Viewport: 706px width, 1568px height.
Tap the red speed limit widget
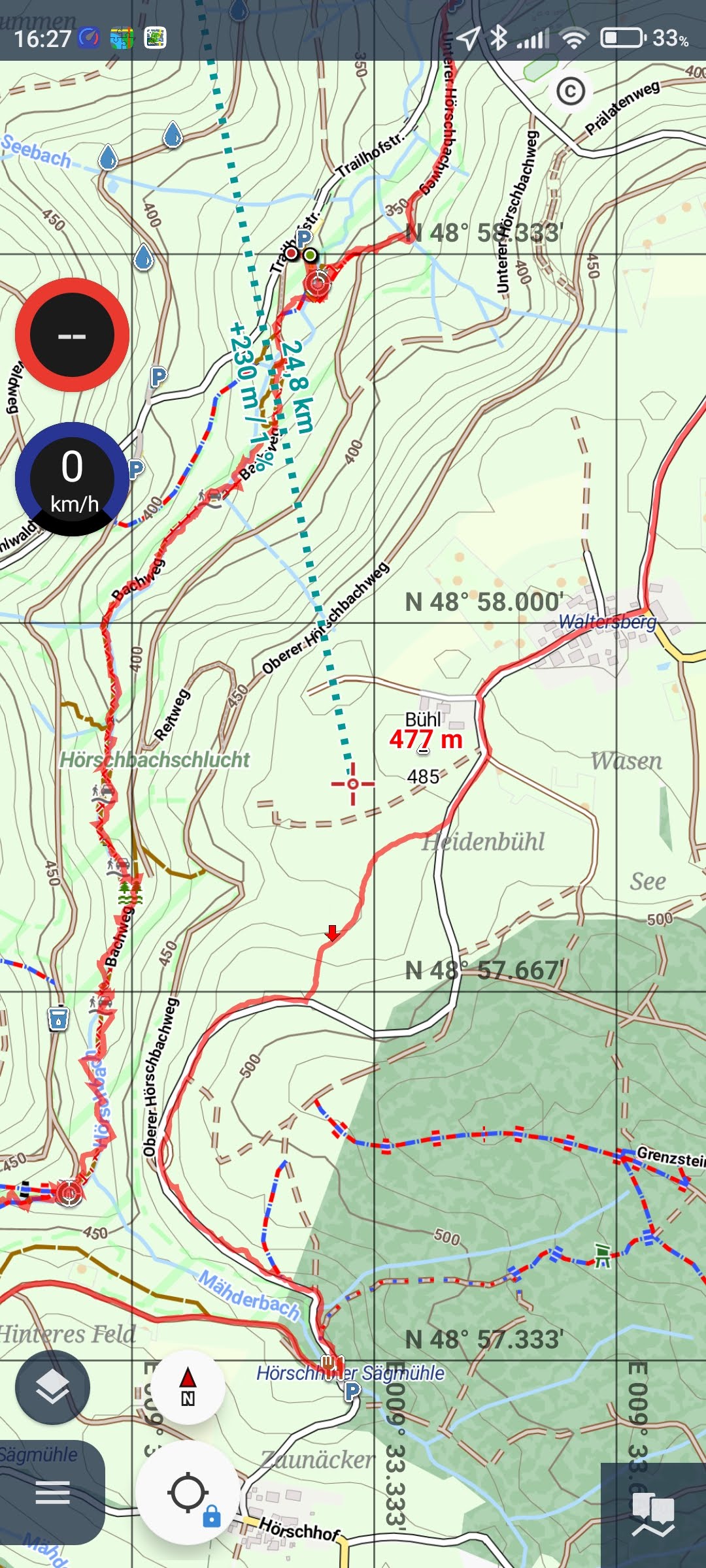pos(72,335)
